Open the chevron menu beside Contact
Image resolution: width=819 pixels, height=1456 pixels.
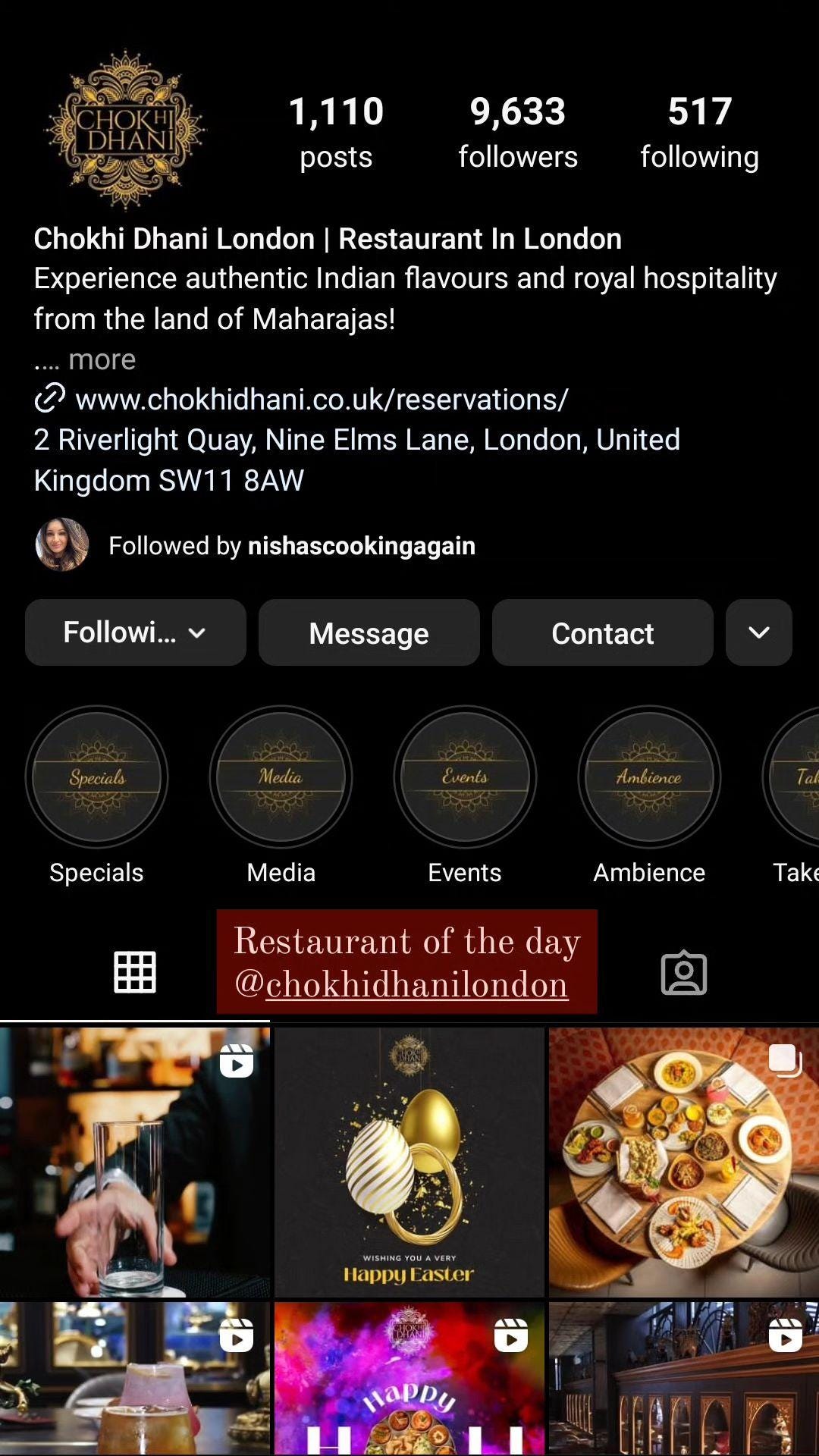click(758, 632)
